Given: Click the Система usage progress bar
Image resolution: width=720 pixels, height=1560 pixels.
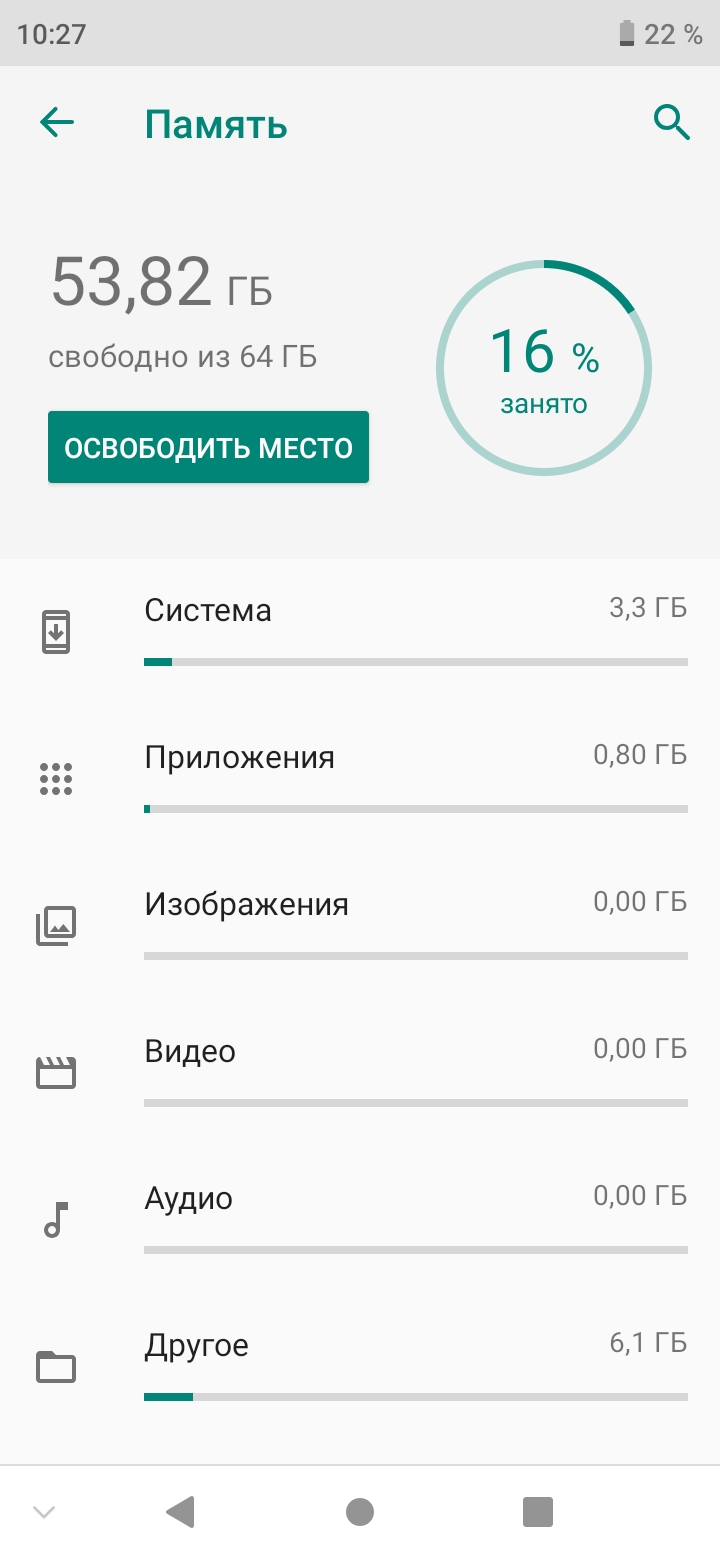Looking at the screenshot, I should coord(416,661).
